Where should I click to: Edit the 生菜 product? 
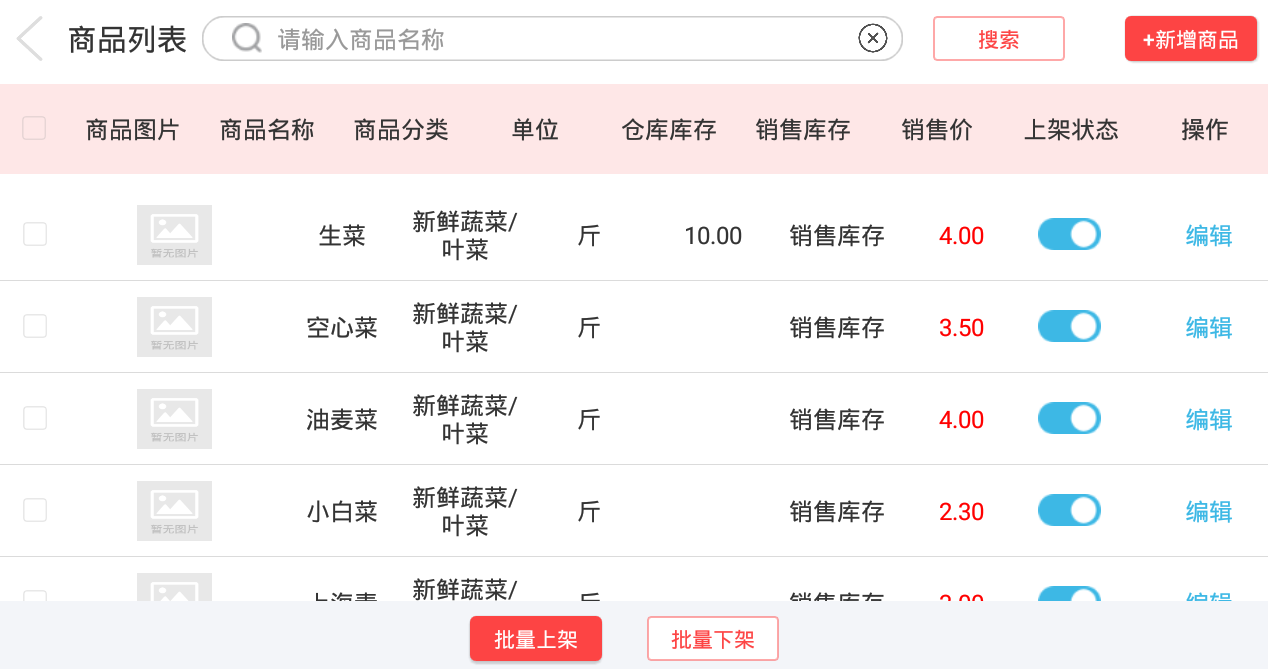[1208, 236]
